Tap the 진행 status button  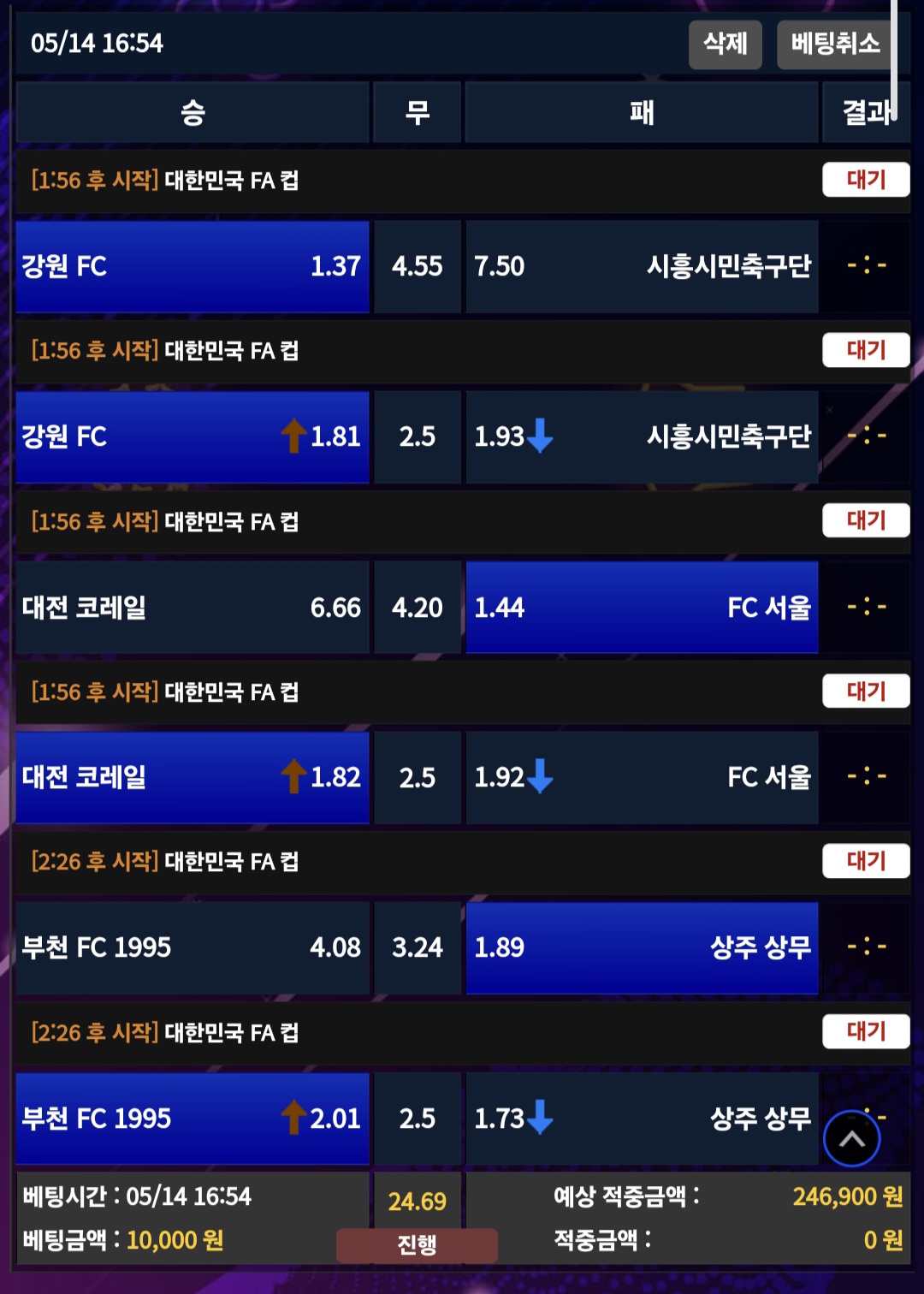coord(417,1244)
